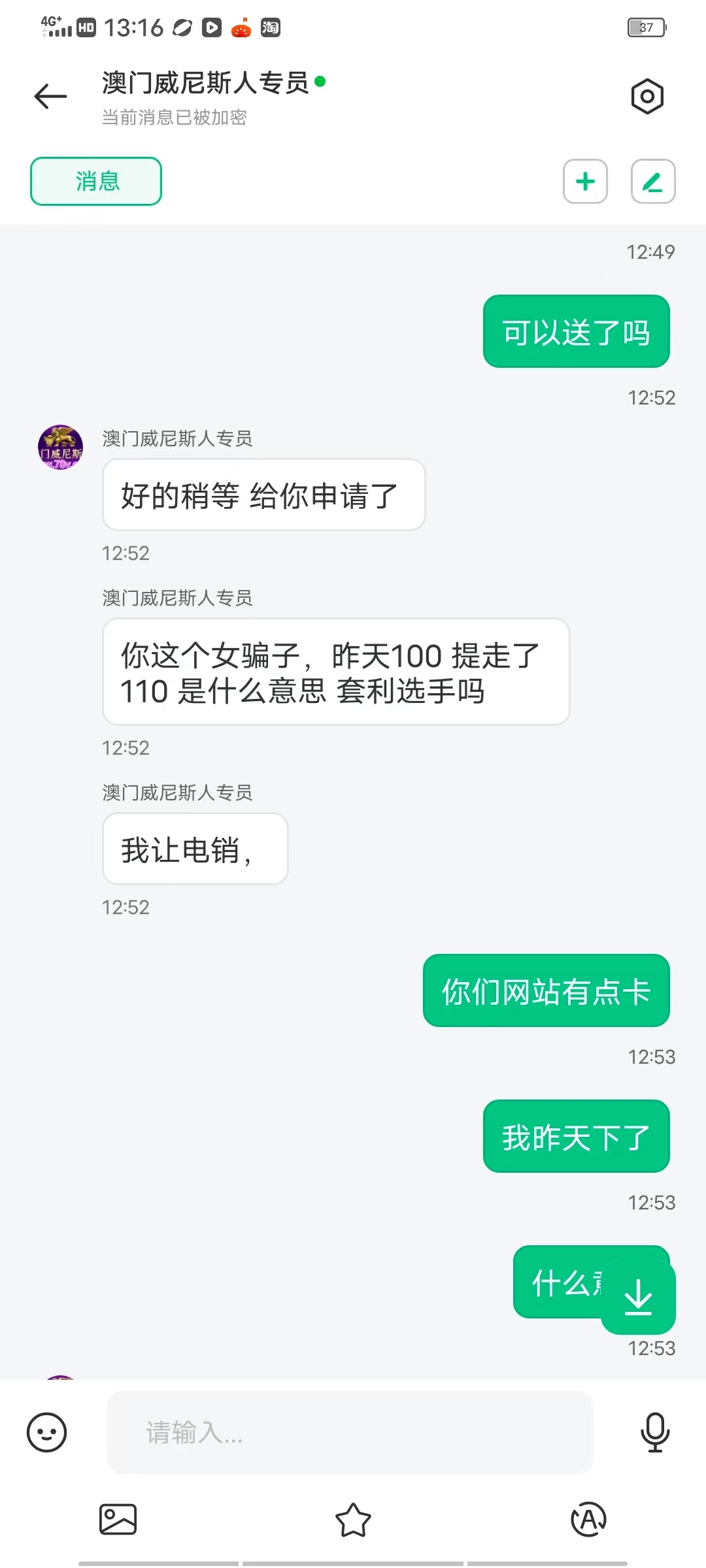Tap the Taobao icon in the status bar

[x=271, y=27]
